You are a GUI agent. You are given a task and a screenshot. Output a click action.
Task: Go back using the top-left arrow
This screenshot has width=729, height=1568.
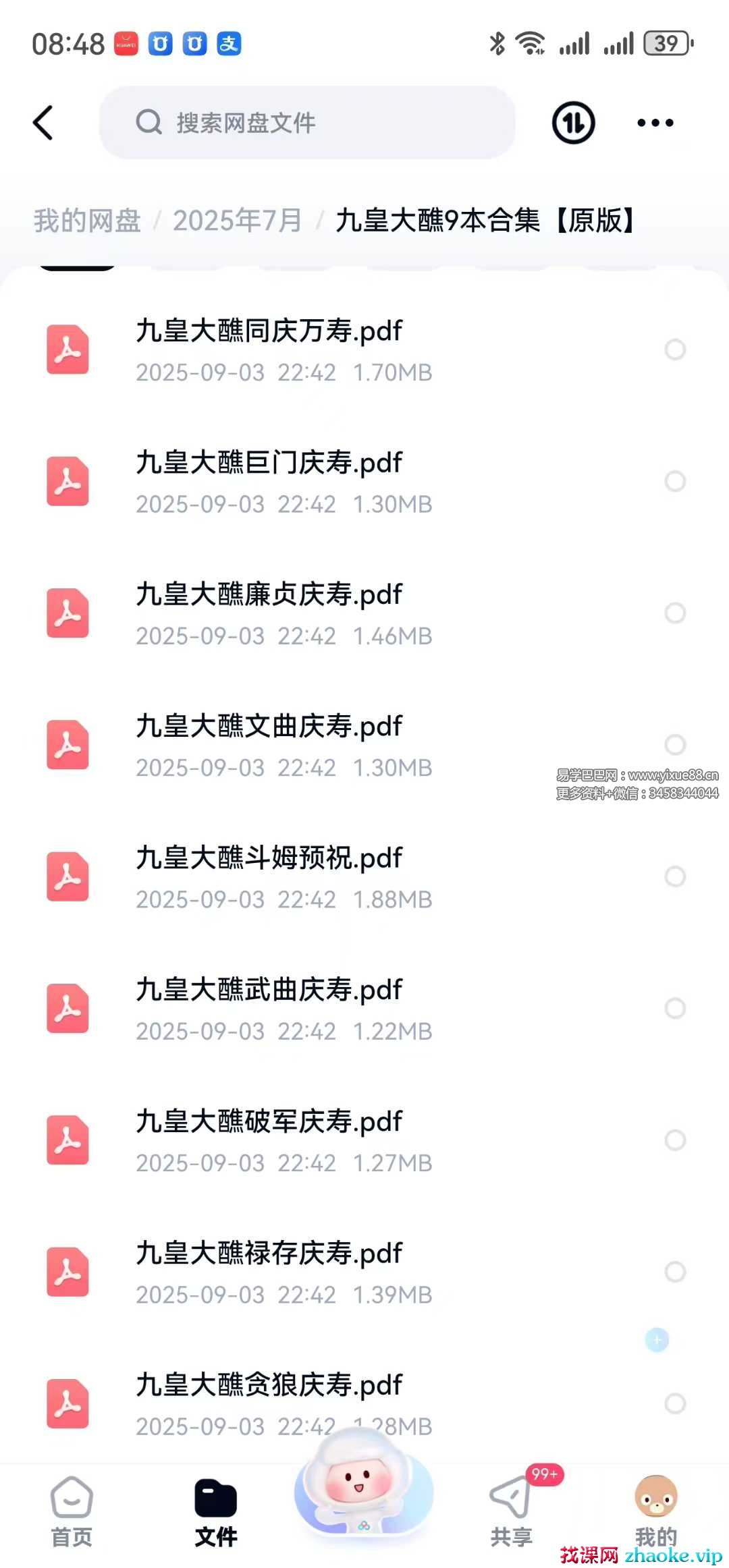point(43,123)
